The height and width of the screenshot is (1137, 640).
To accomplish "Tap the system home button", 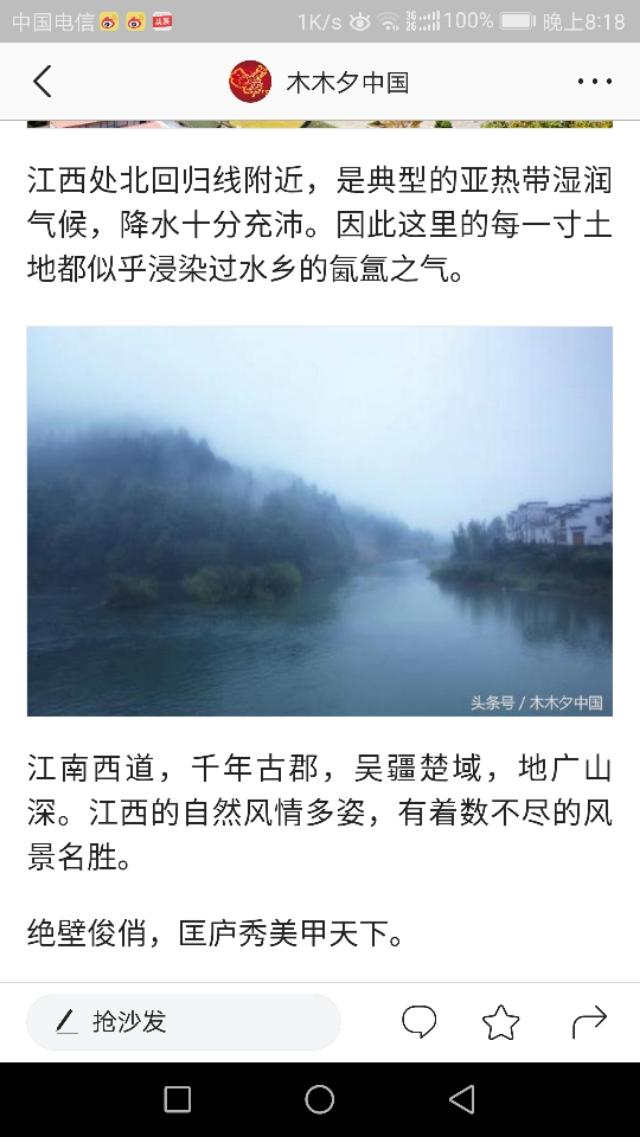I will point(320,1100).
